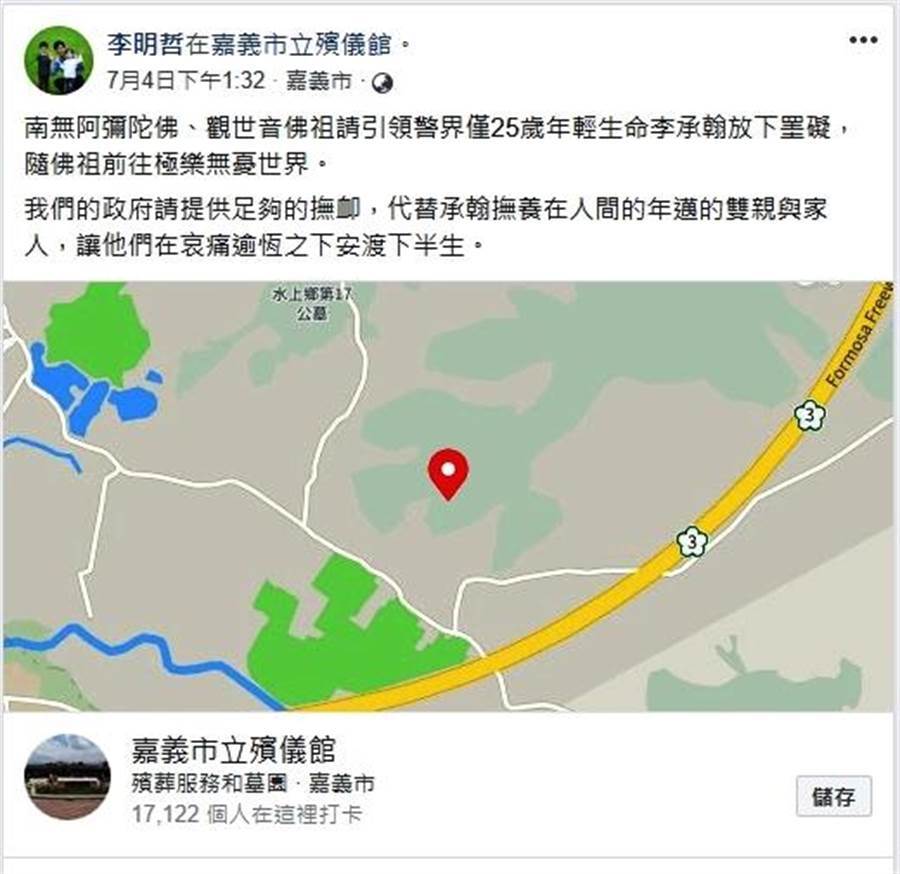This screenshot has height=874, width=900.
Task: Open the check-in map preview
Action: click(448, 496)
